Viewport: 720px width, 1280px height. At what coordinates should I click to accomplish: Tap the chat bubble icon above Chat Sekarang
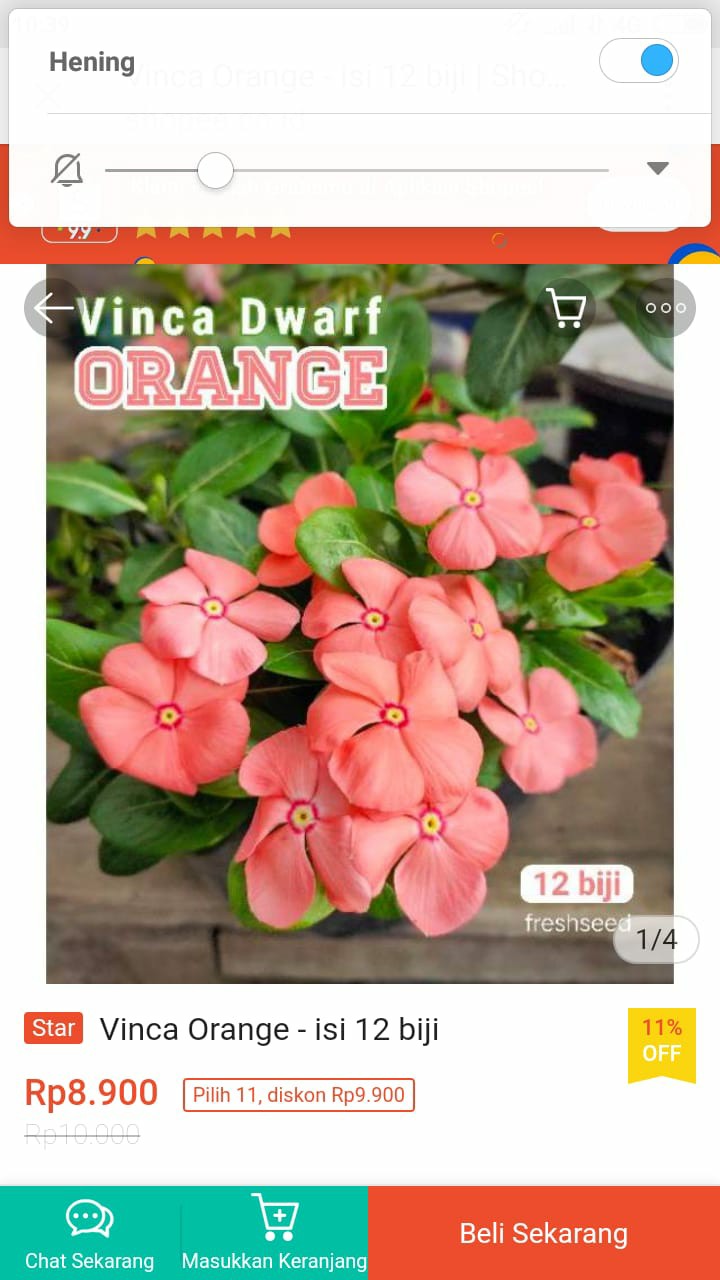[x=88, y=1218]
